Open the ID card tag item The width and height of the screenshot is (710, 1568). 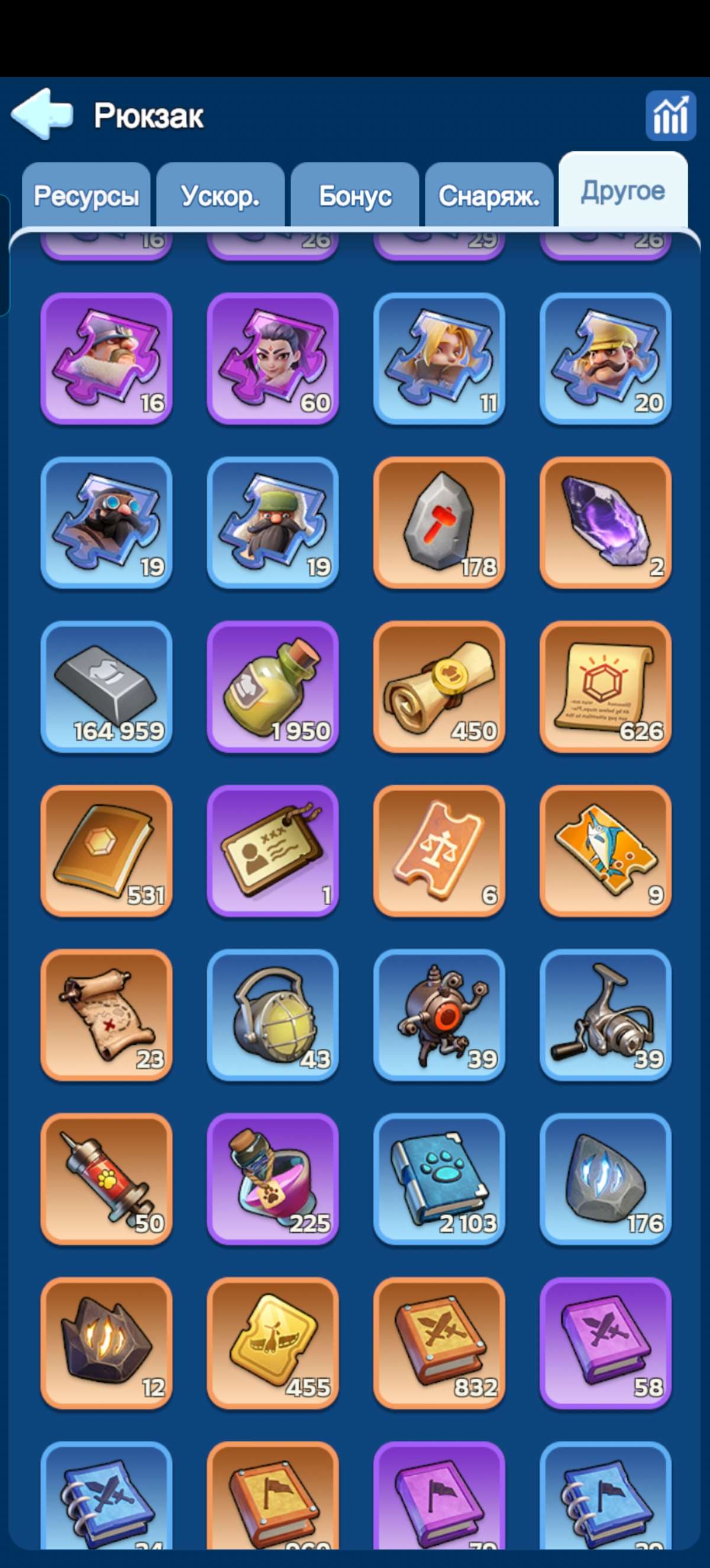[272, 850]
